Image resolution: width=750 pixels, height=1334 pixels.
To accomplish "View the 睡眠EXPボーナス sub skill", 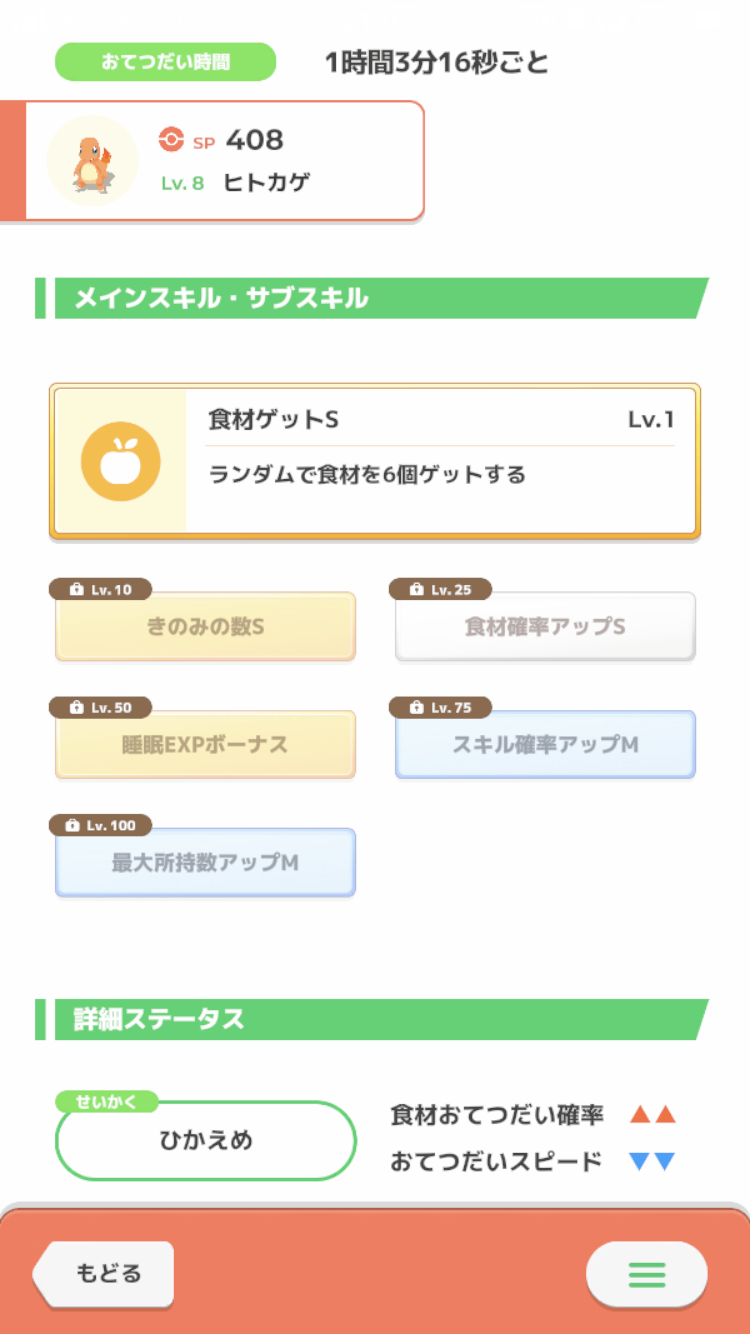I will click(205, 745).
